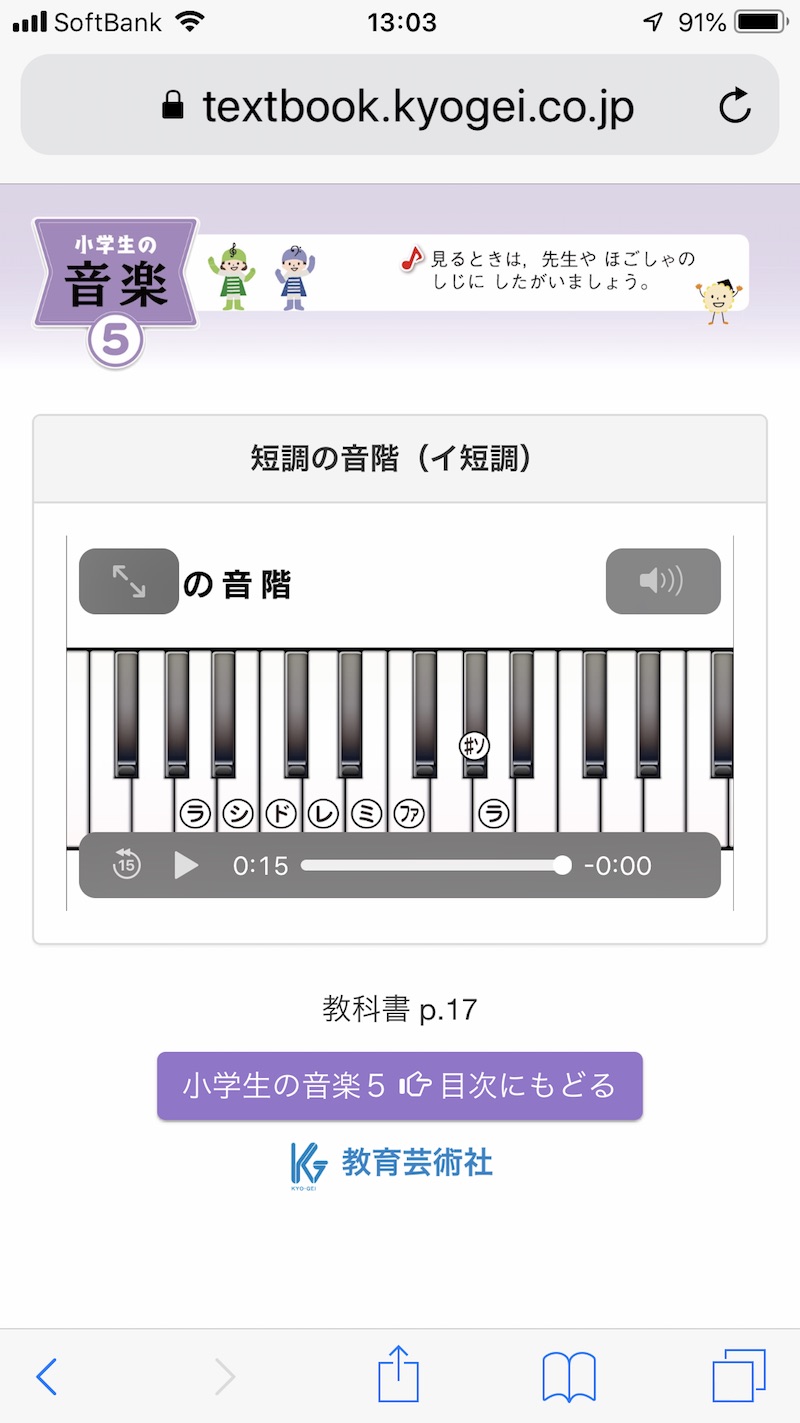Edit the textbook.kyogei.co.jp address bar
This screenshot has width=800, height=1423.
[400, 106]
